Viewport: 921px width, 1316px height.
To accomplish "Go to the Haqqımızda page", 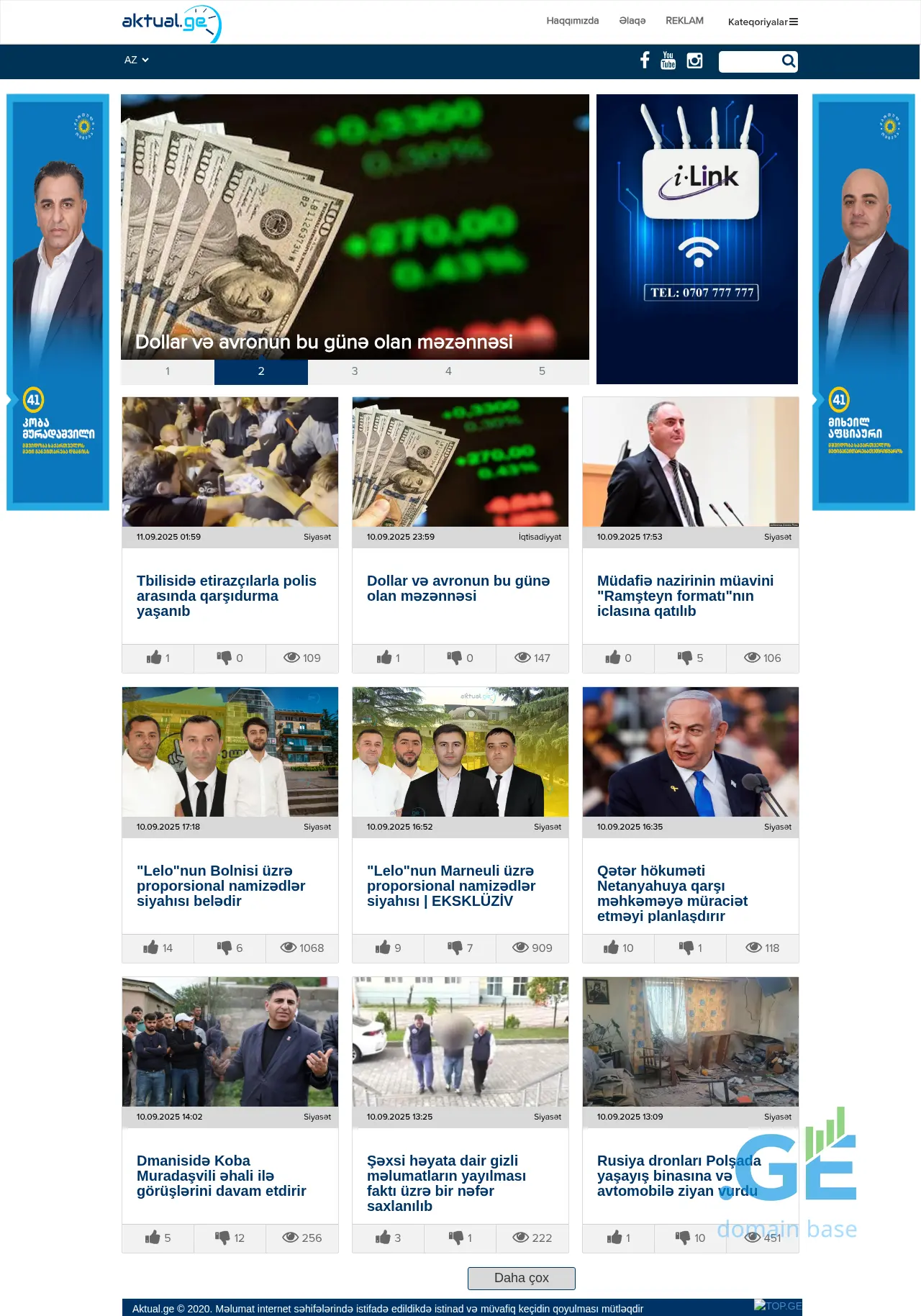I will pos(572,21).
